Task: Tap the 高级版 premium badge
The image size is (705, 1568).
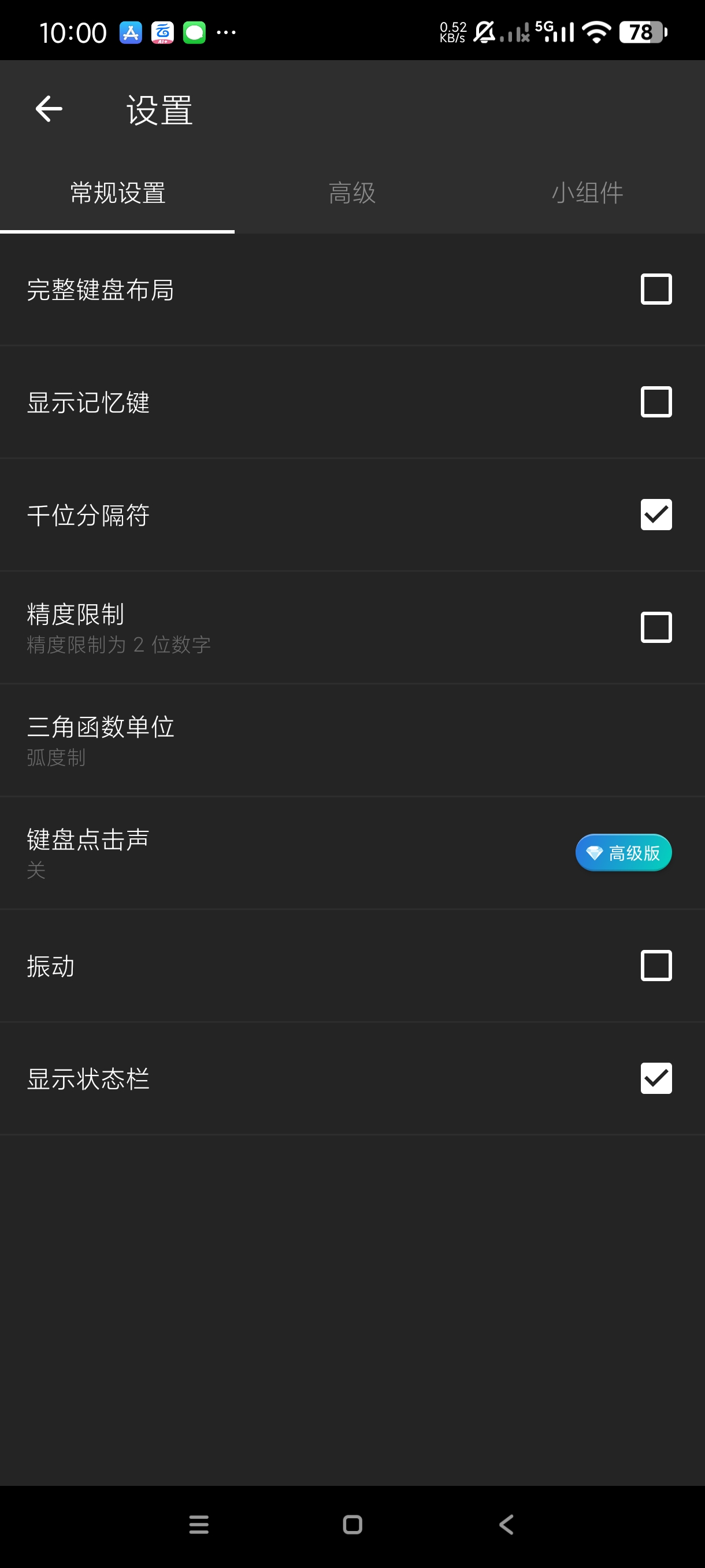Action: pyautogui.click(x=623, y=853)
